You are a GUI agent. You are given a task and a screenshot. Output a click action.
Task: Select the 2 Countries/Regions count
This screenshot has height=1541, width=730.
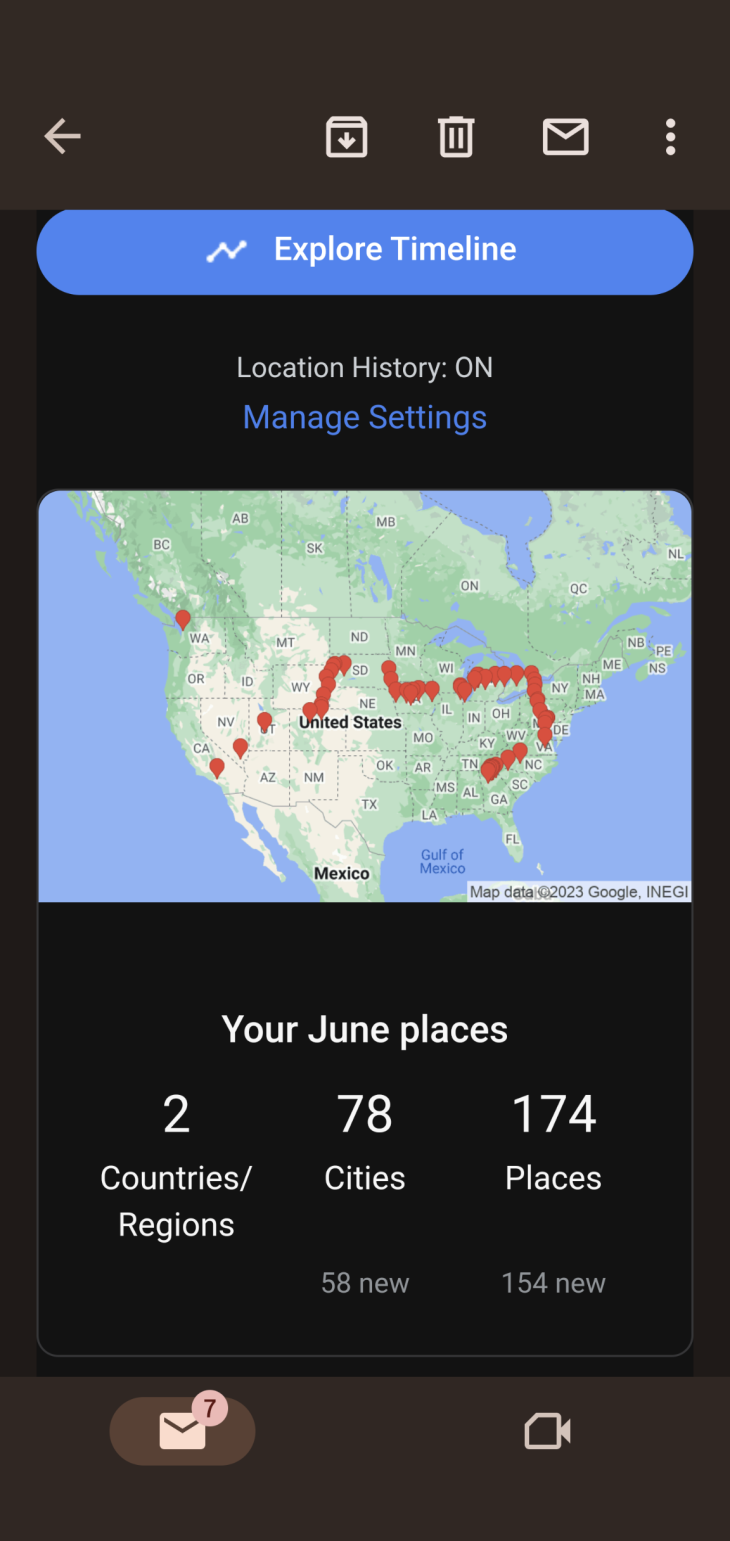(176, 1112)
